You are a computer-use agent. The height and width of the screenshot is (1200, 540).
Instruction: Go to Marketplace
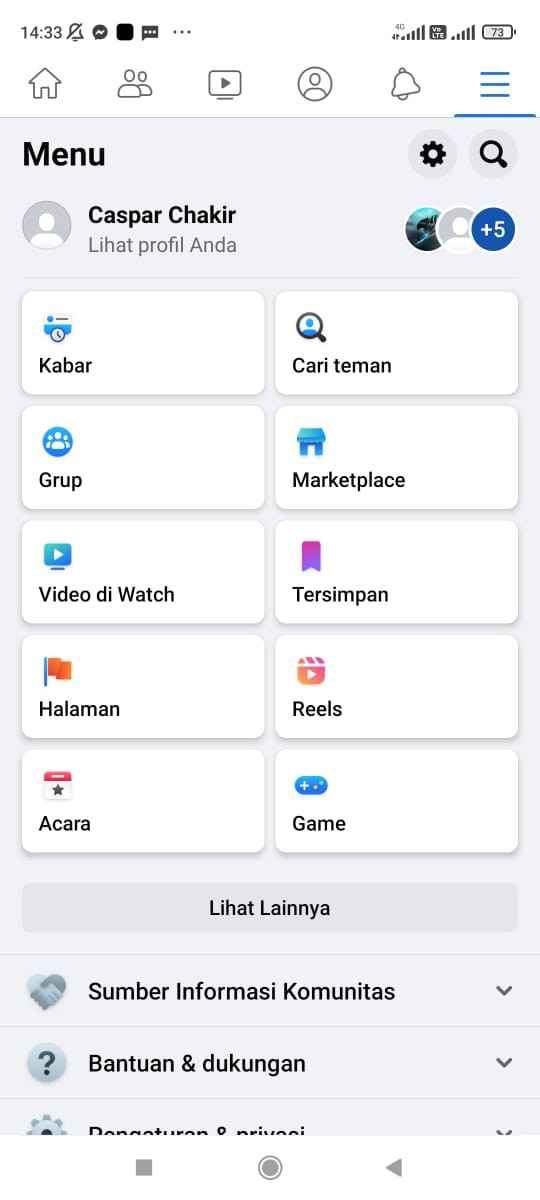tap(397, 458)
